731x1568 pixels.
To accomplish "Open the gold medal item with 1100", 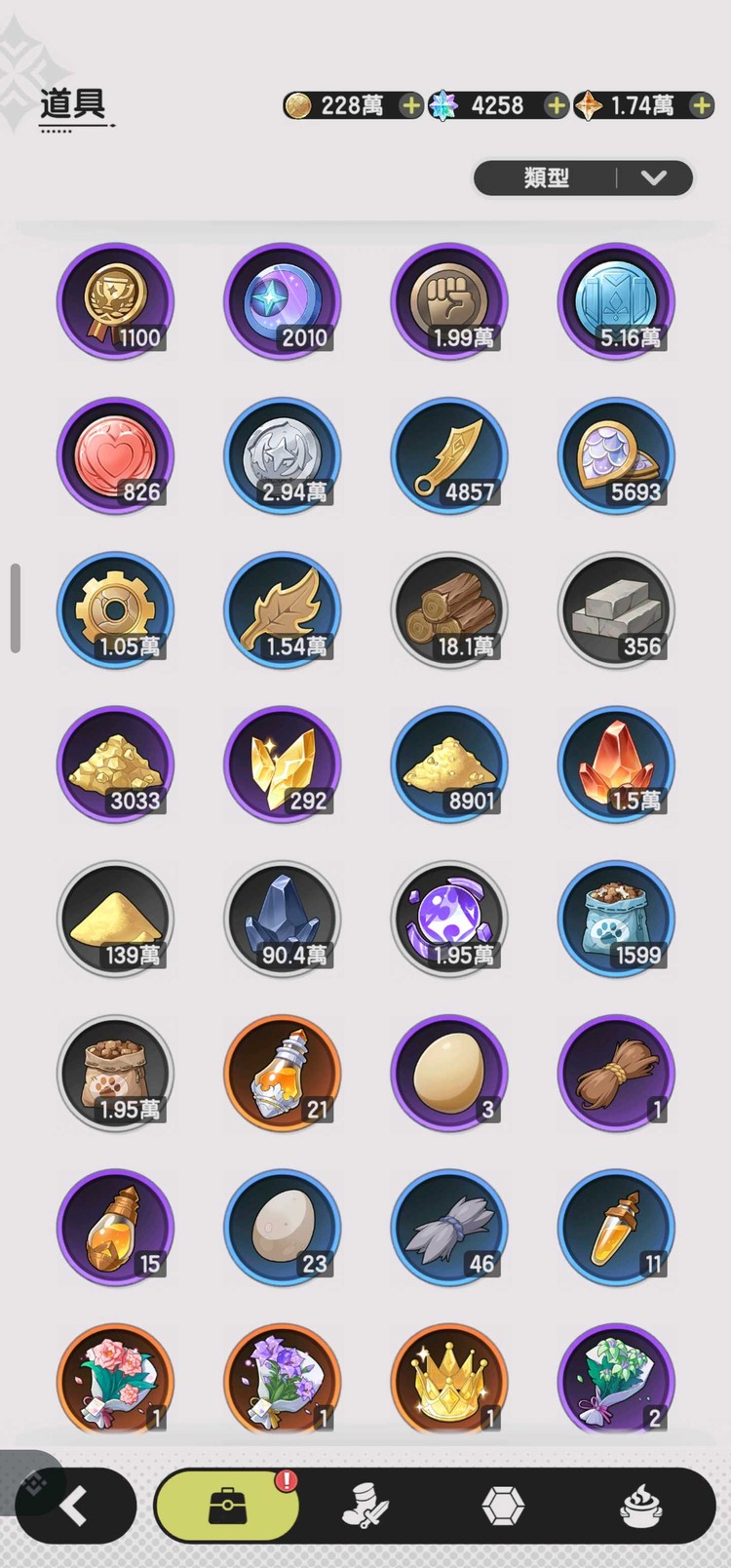I will click(x=115, y=301).
